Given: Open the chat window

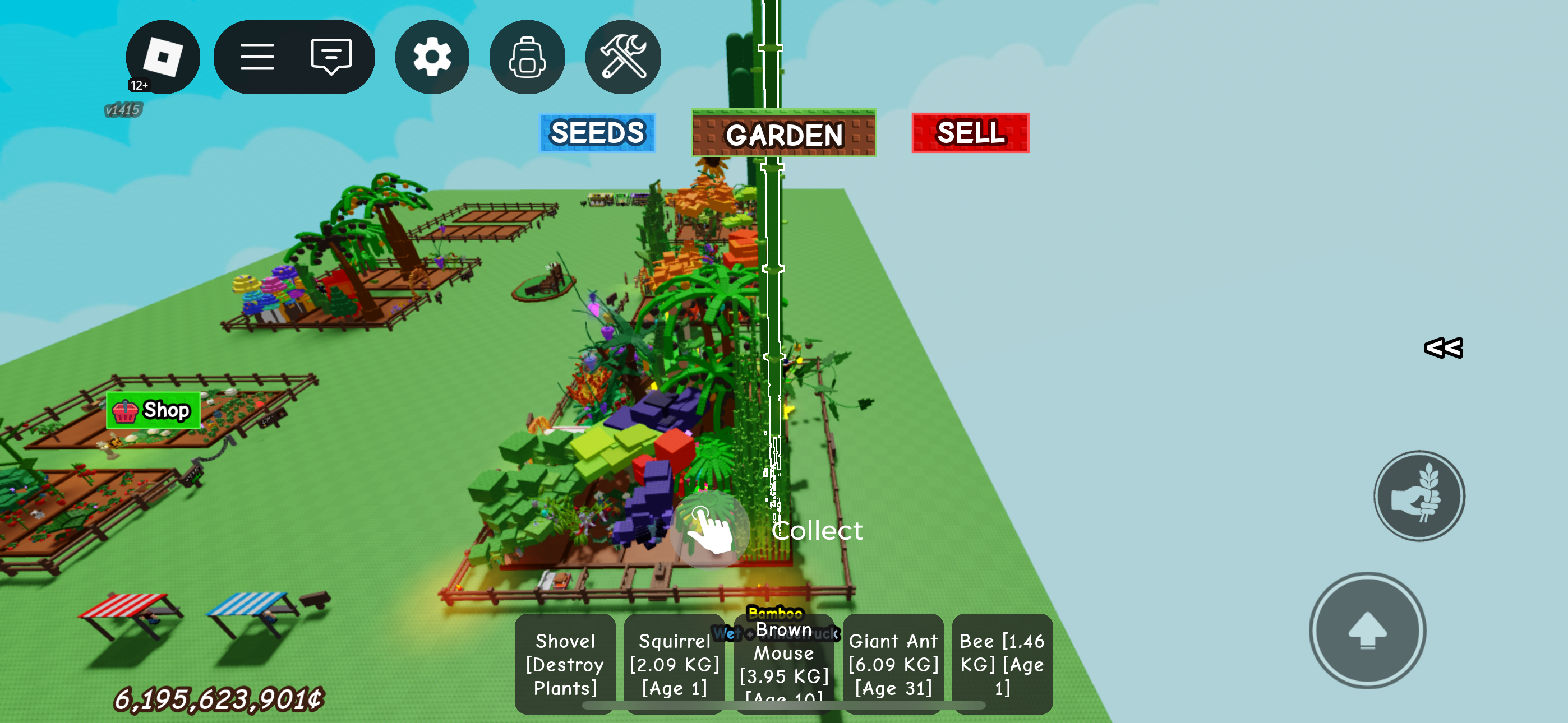Looking at the screenshot, I should pyautogui.click(x=330, y=57).
